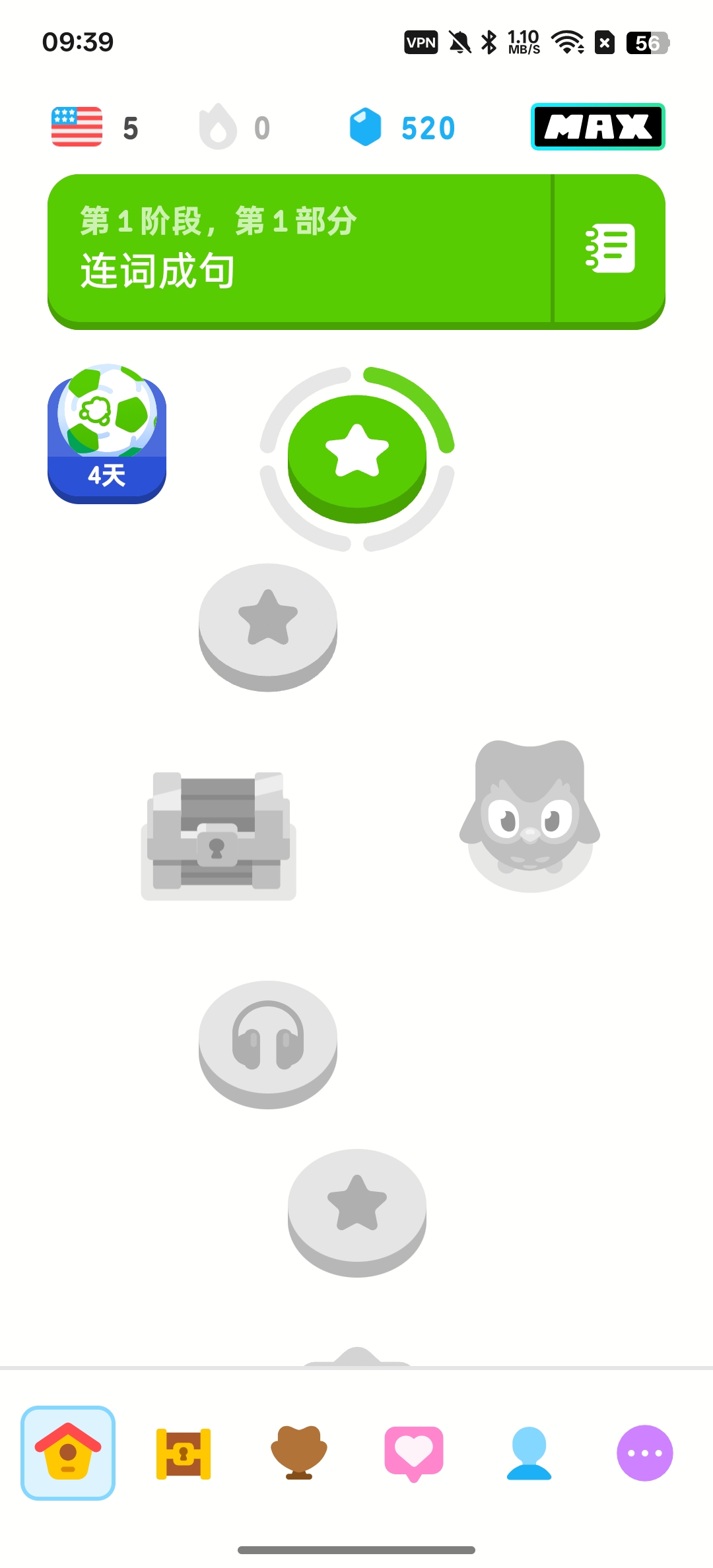Select the locked headphones listening lesson
This screenshot has height=1568, width=713.
click(x=268, y=1044)
